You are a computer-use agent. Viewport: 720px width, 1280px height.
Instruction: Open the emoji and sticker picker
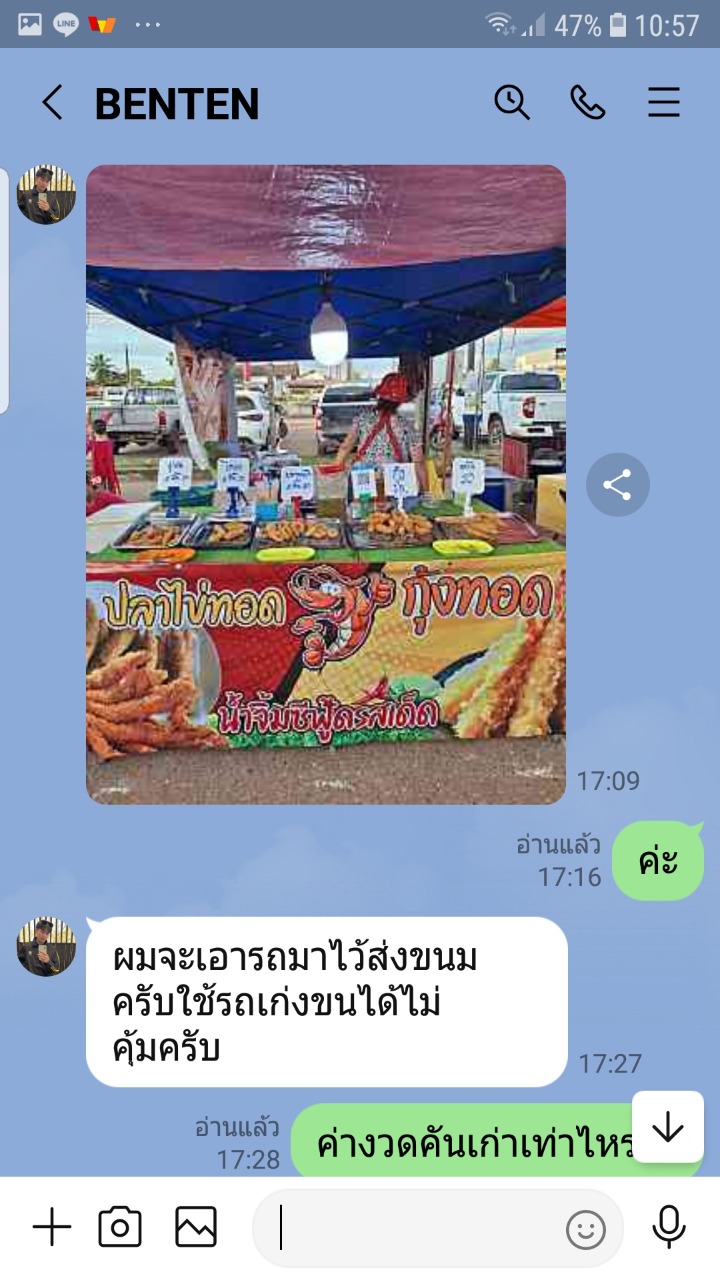coord(586,1230)
